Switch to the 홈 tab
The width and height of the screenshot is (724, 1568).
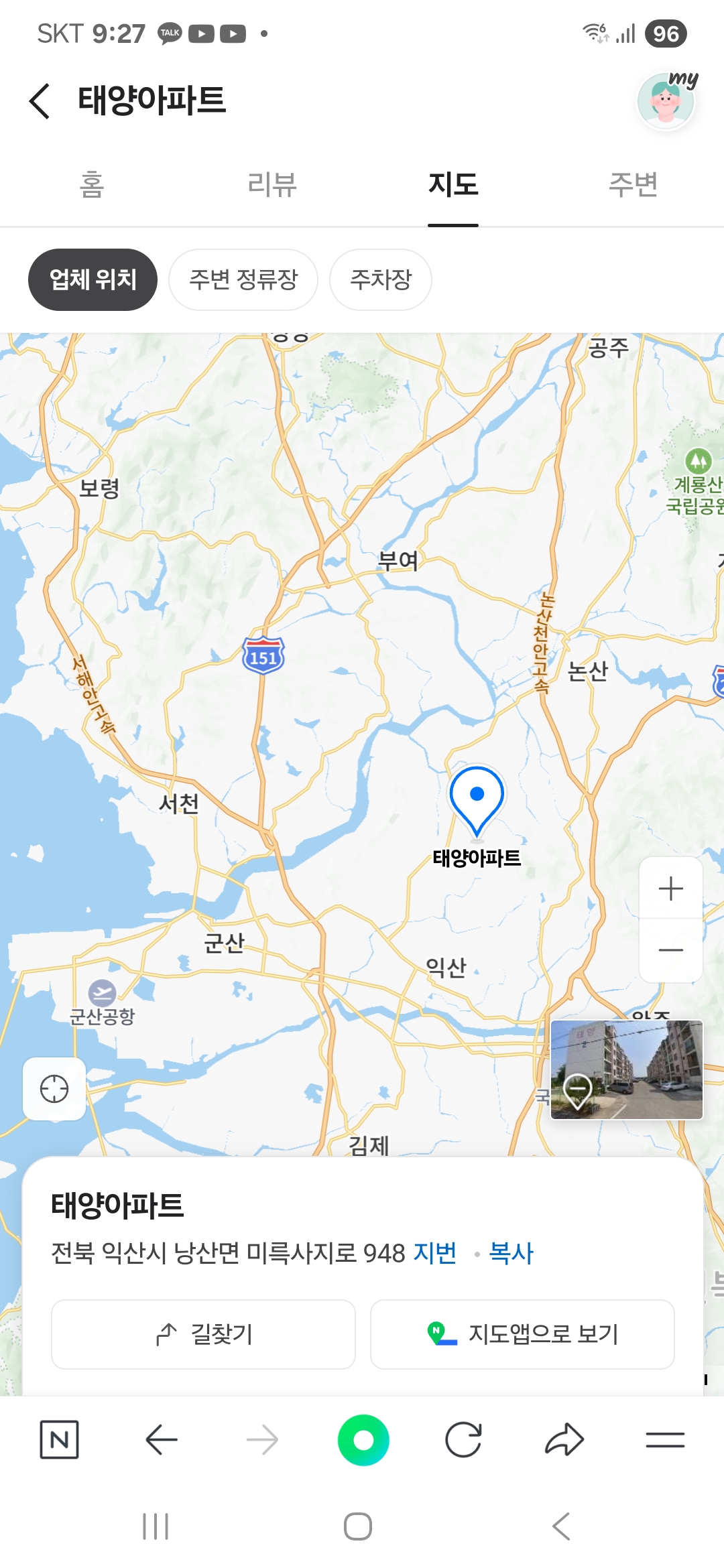click(92, 184)
